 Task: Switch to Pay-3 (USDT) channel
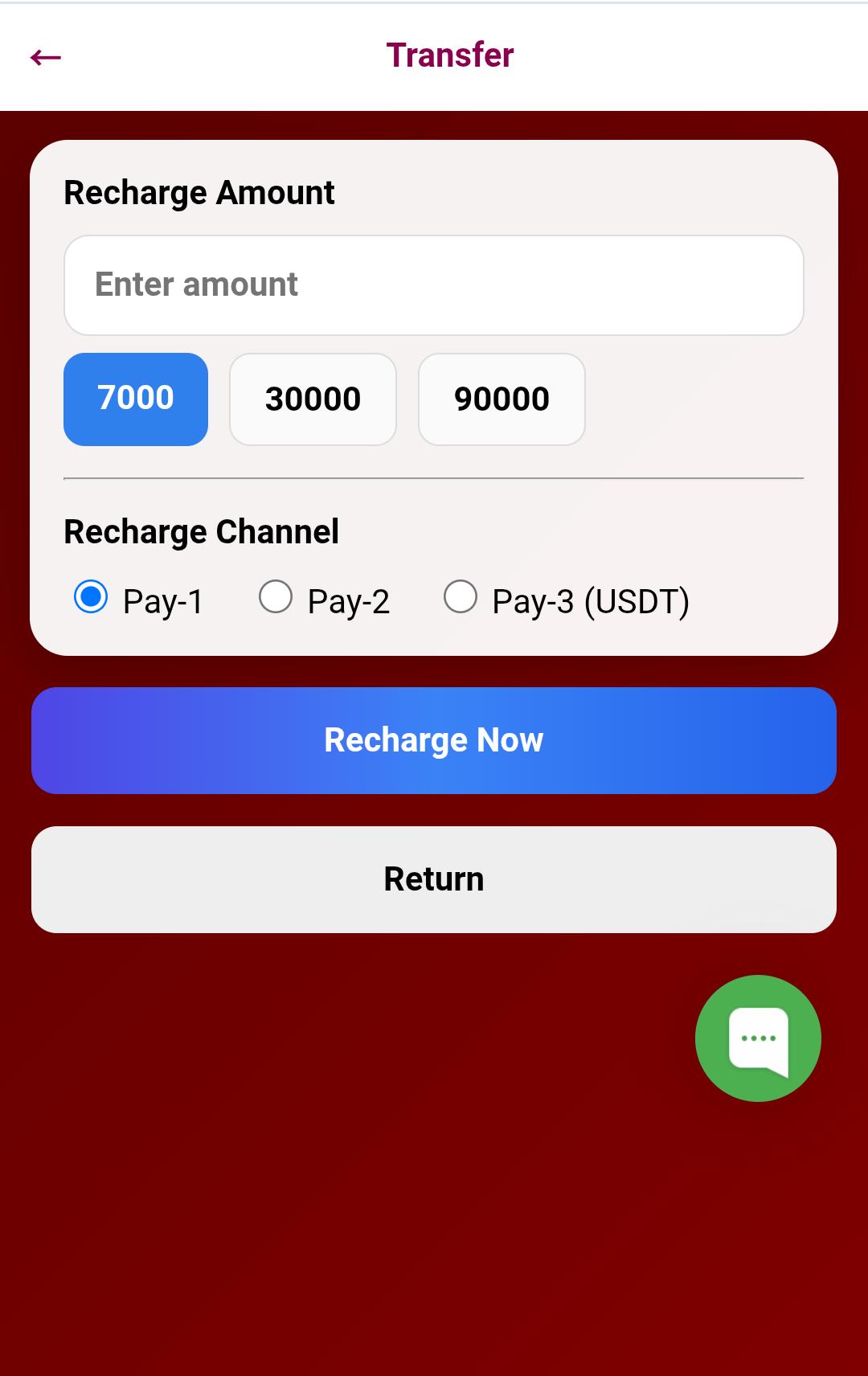(x=461, y=597)
